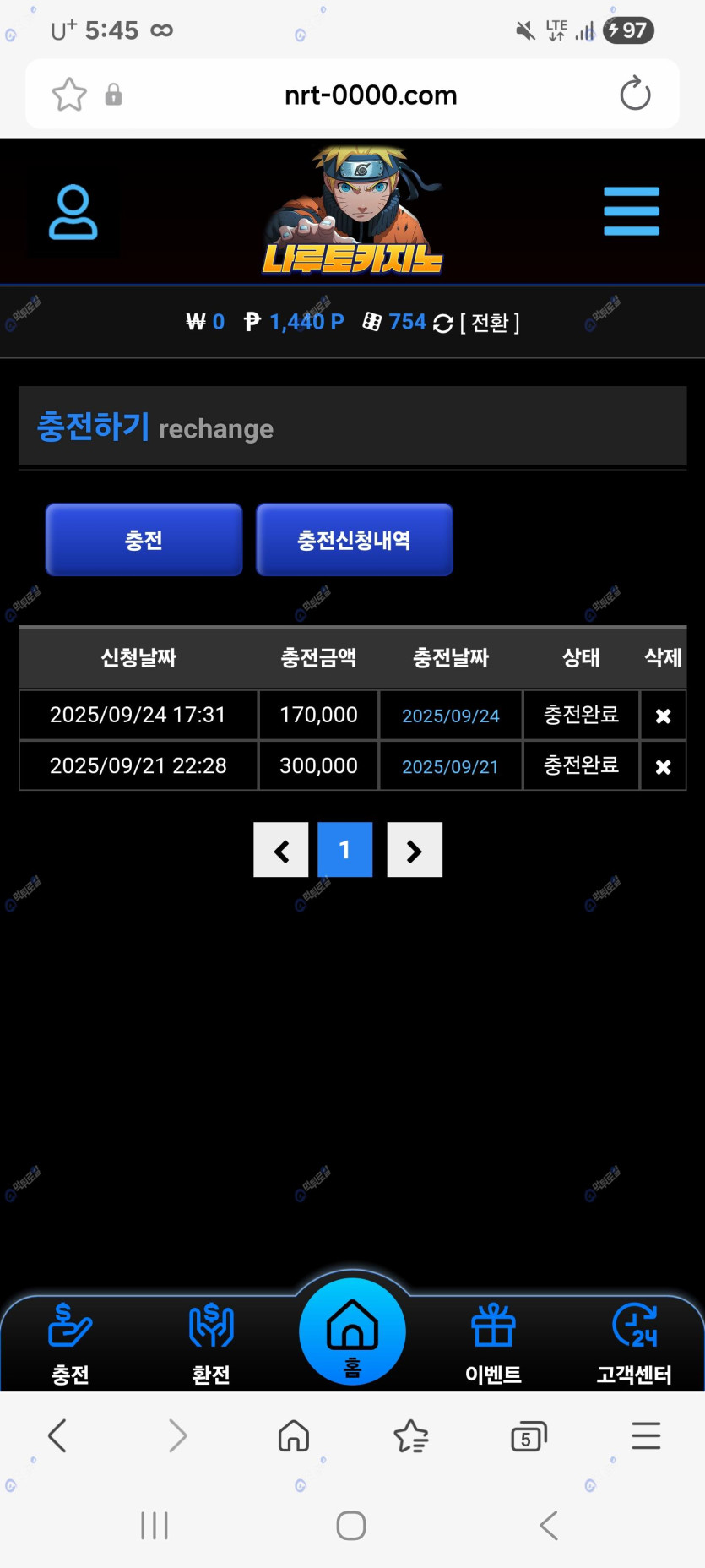
Task: Delete the 300,000 recharge record
Action: coord(663,767)
